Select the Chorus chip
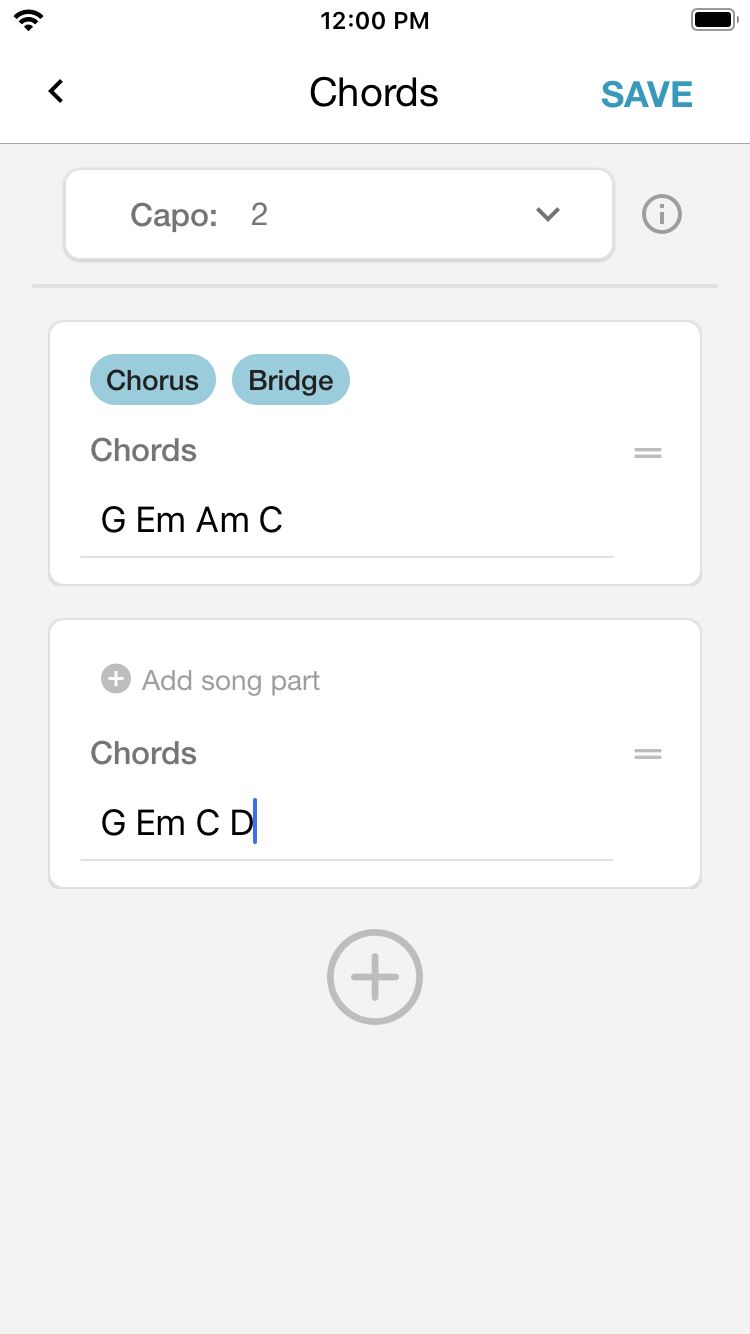Viewport: 750px width, 1334px height. click(x=153, y=380)
